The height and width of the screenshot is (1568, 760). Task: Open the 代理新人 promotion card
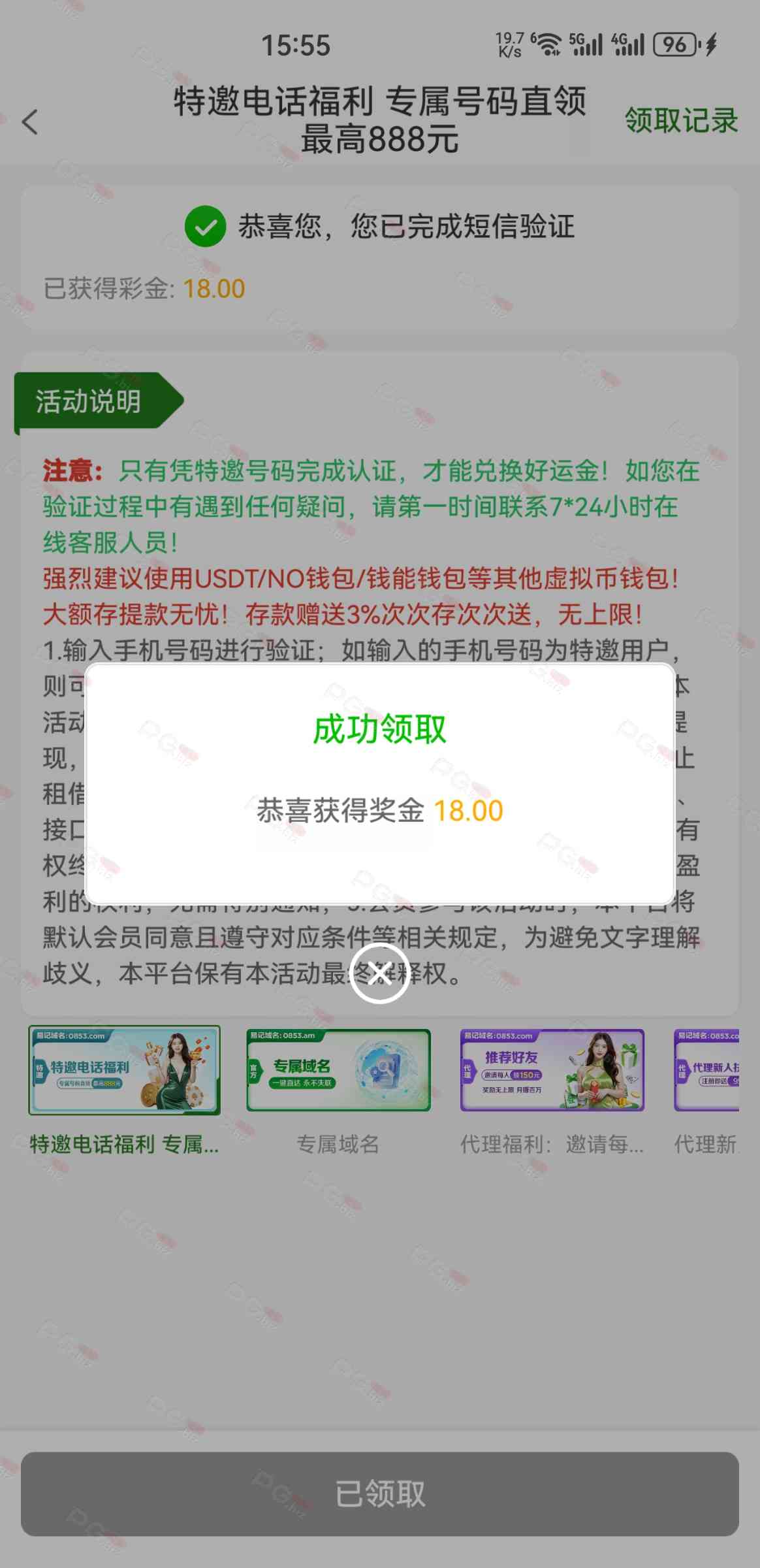[706, 1070]
